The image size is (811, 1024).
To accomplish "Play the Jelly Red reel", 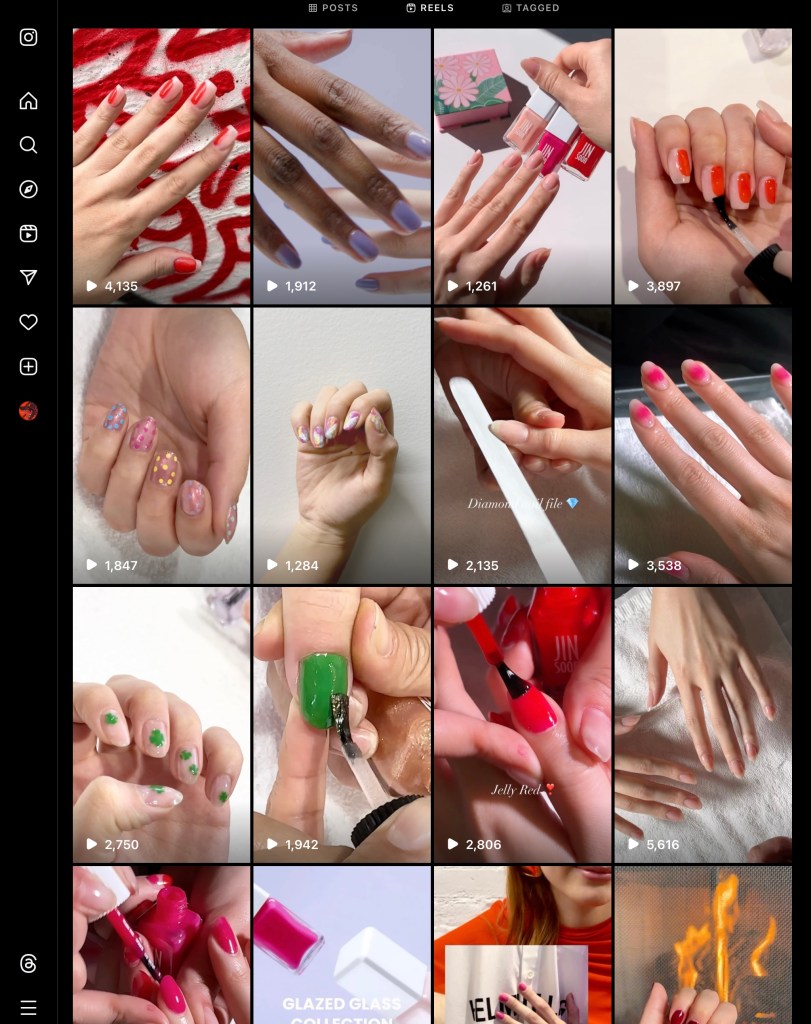I will point(522,724).
